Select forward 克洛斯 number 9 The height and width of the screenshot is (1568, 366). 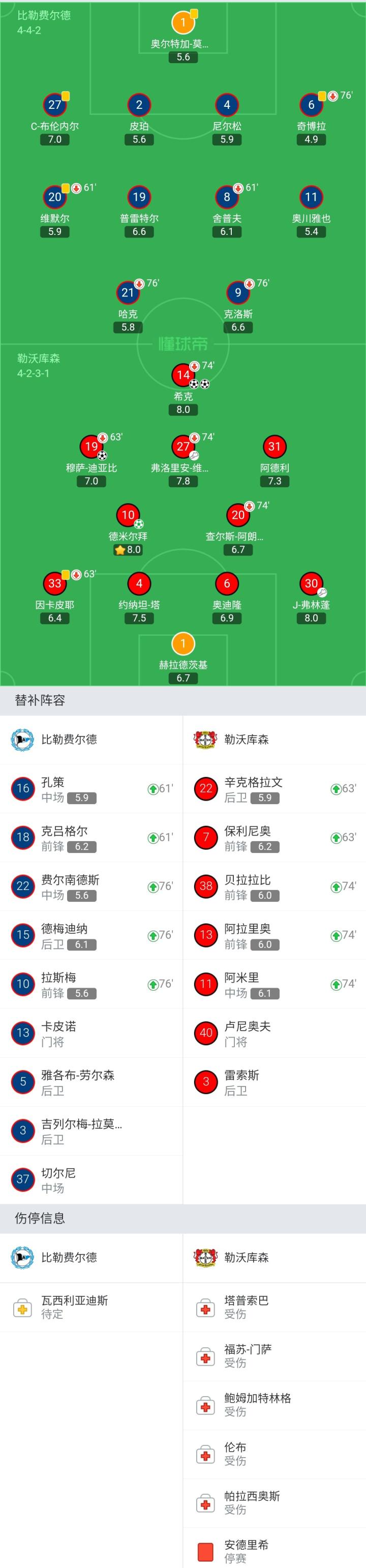tap(238, 293)
